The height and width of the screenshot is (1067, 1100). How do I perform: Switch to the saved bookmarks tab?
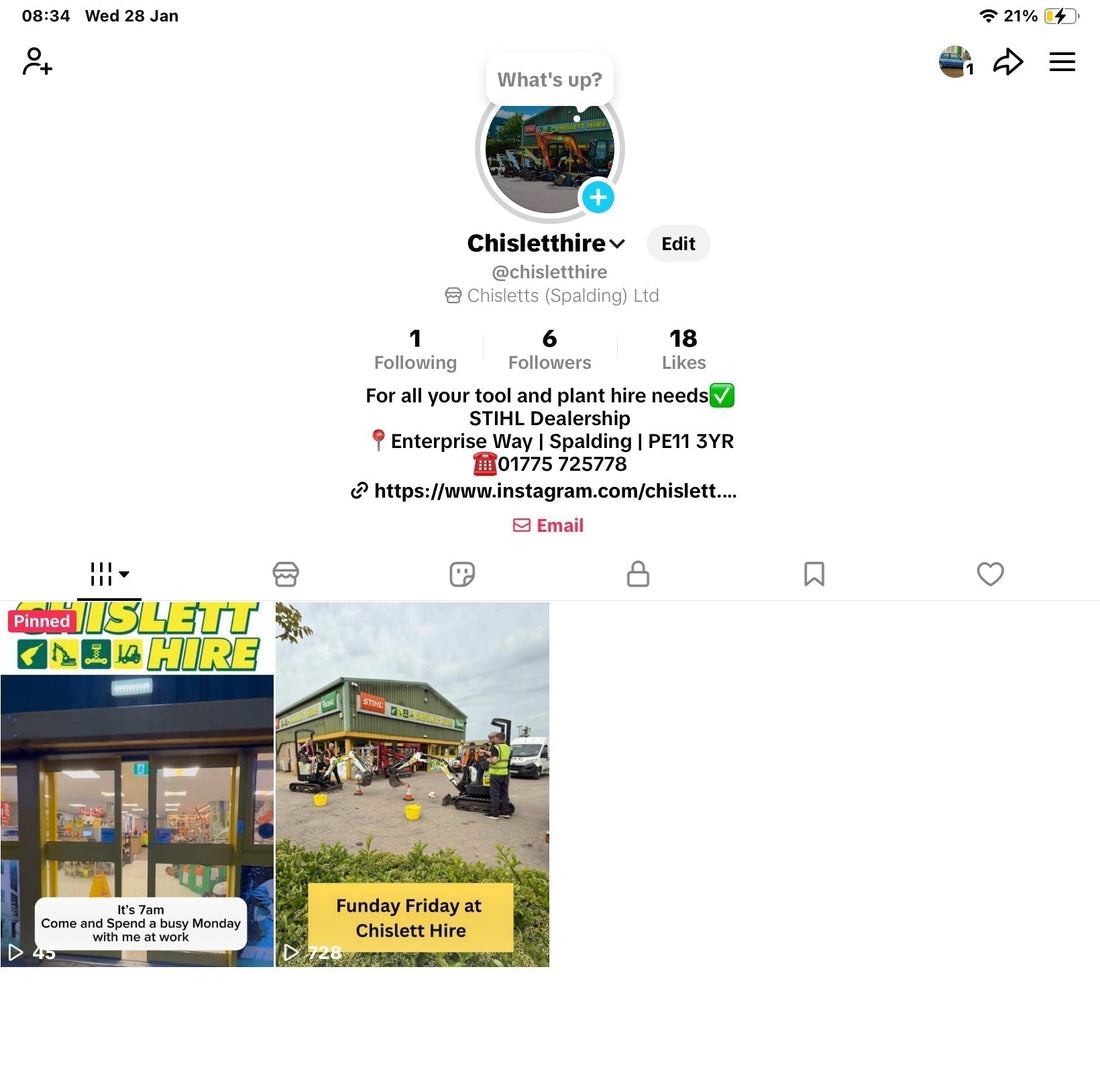point(814,574)
